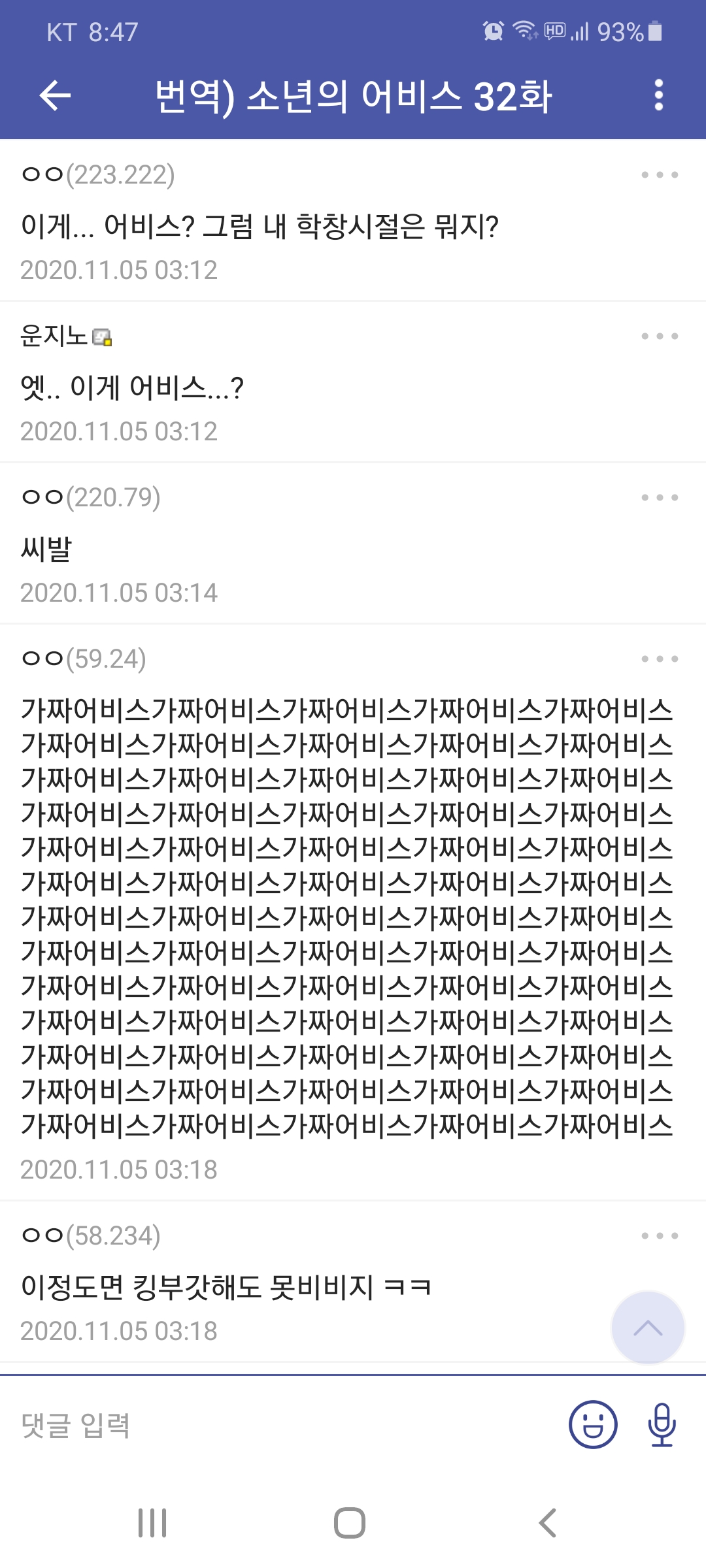Open options for 운지노's comment
706x1568 pixels.
click(x=659, y=336)
